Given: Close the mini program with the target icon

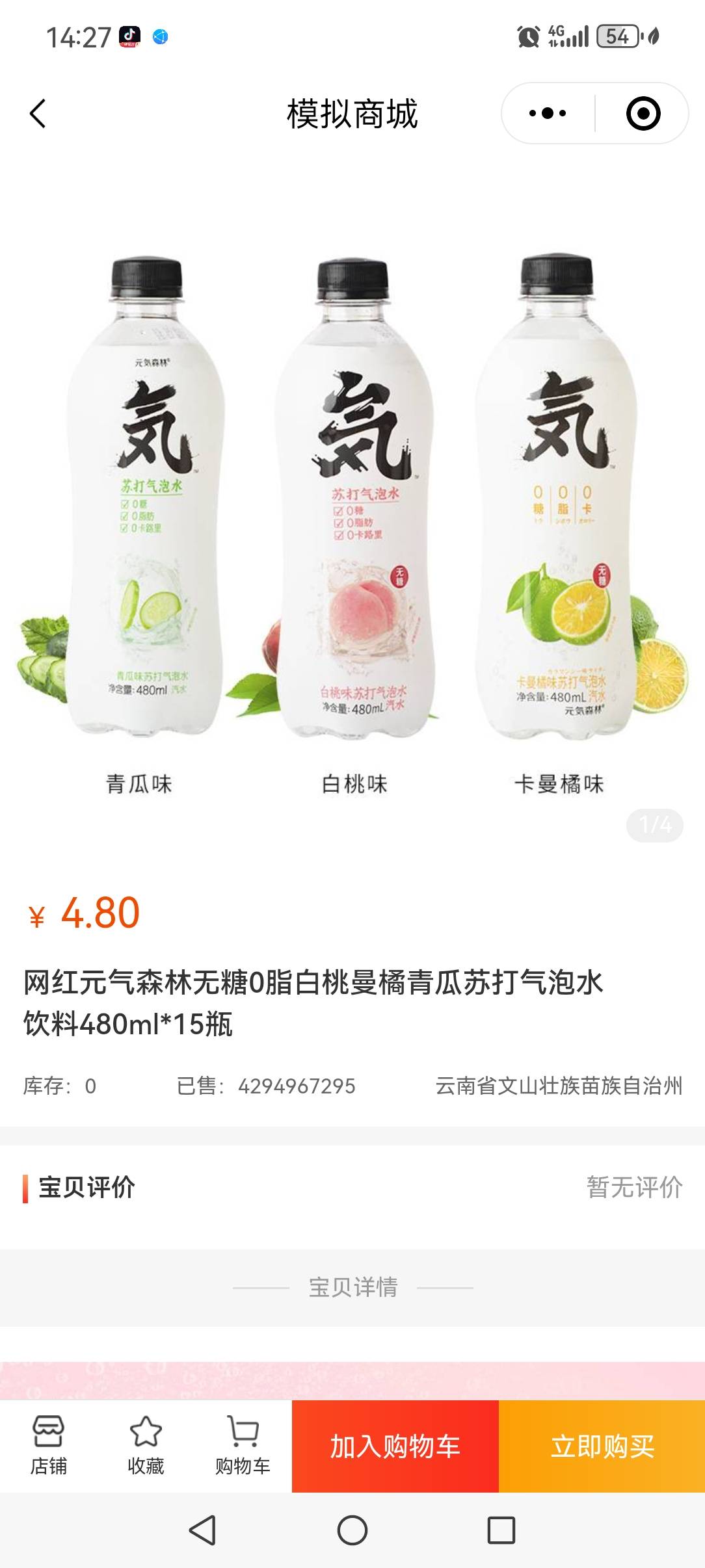Looking at the screenshot, I should pos(643,114).
